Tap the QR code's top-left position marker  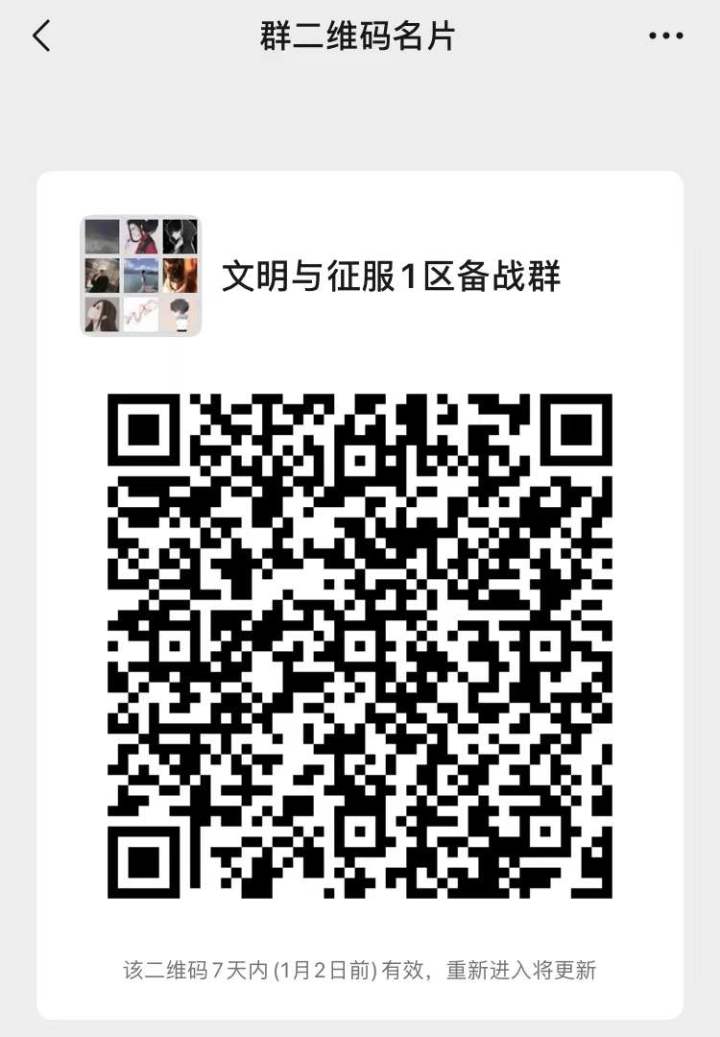(145, 430)
